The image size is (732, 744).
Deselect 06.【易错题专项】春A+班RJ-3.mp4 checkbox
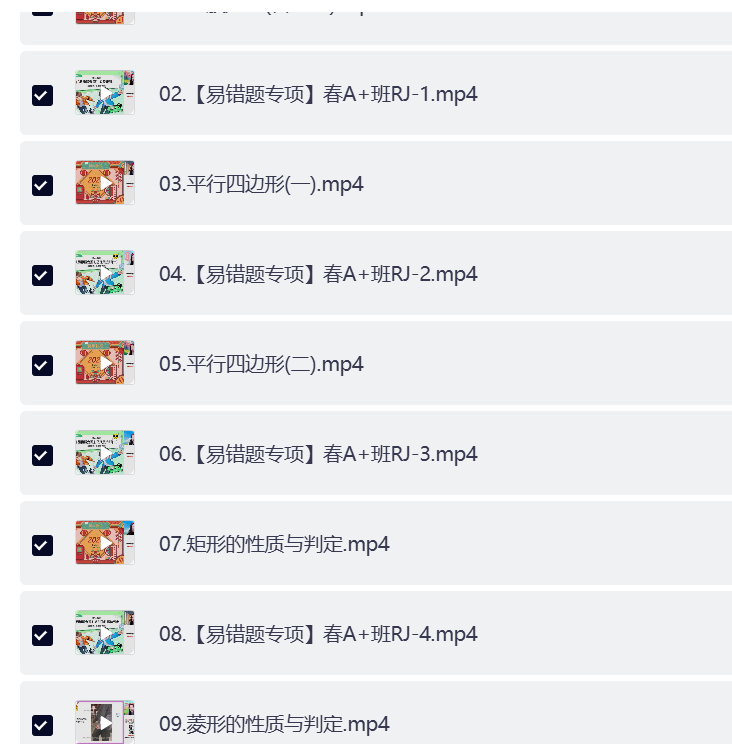pyautogui.click(x=42, y=455)
